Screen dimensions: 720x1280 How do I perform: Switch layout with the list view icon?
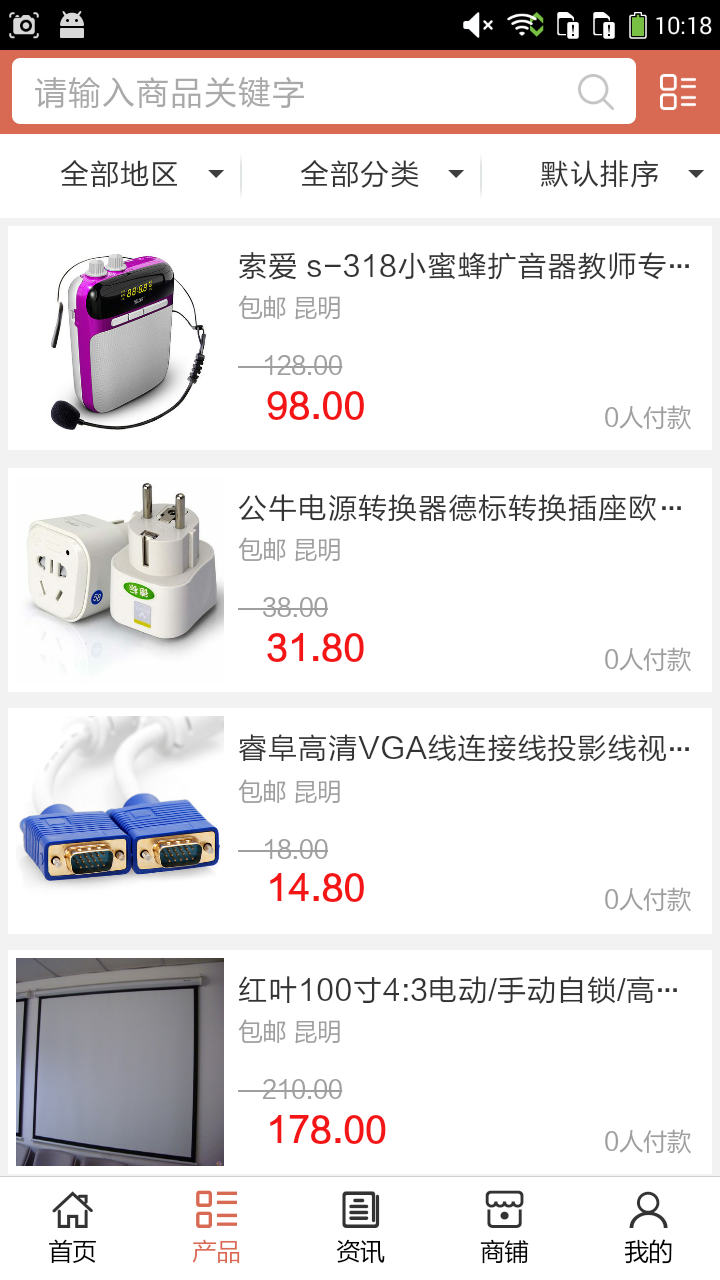click(678, 92)
